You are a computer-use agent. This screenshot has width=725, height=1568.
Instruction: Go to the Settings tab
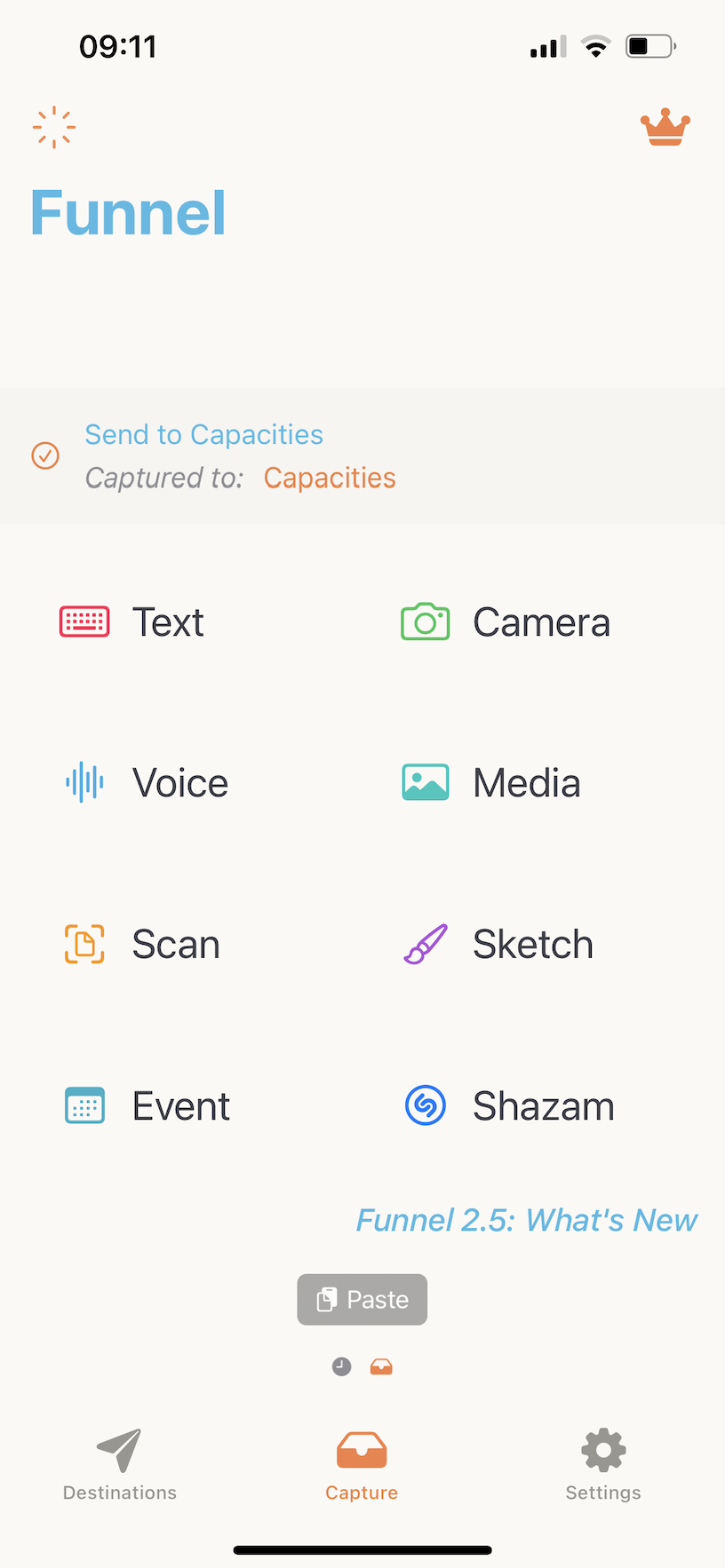[603, 1464]
